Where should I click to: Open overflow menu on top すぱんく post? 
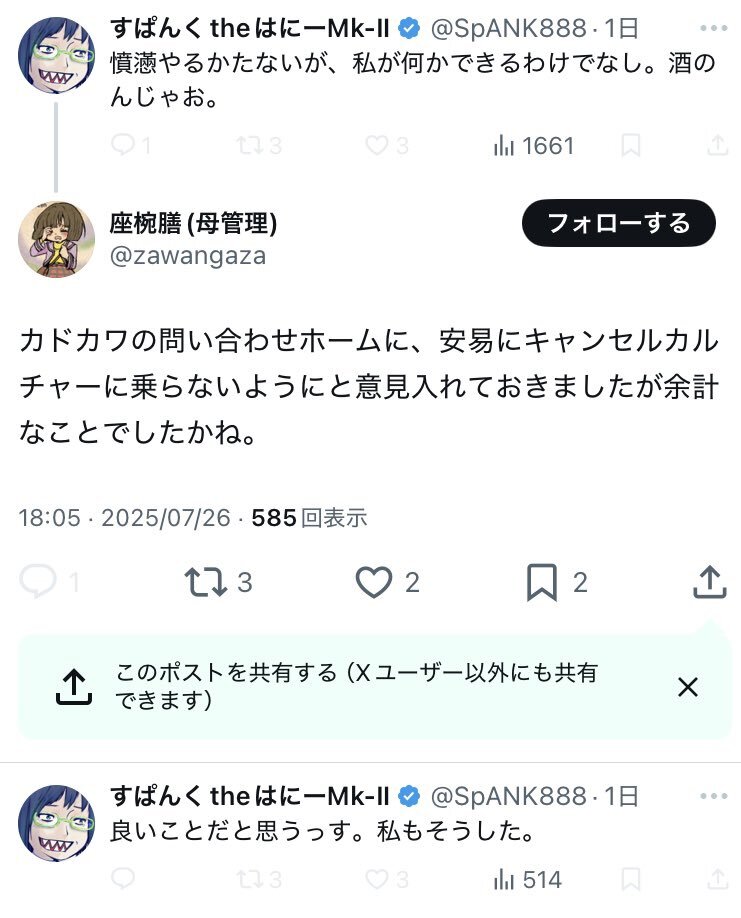714,28
